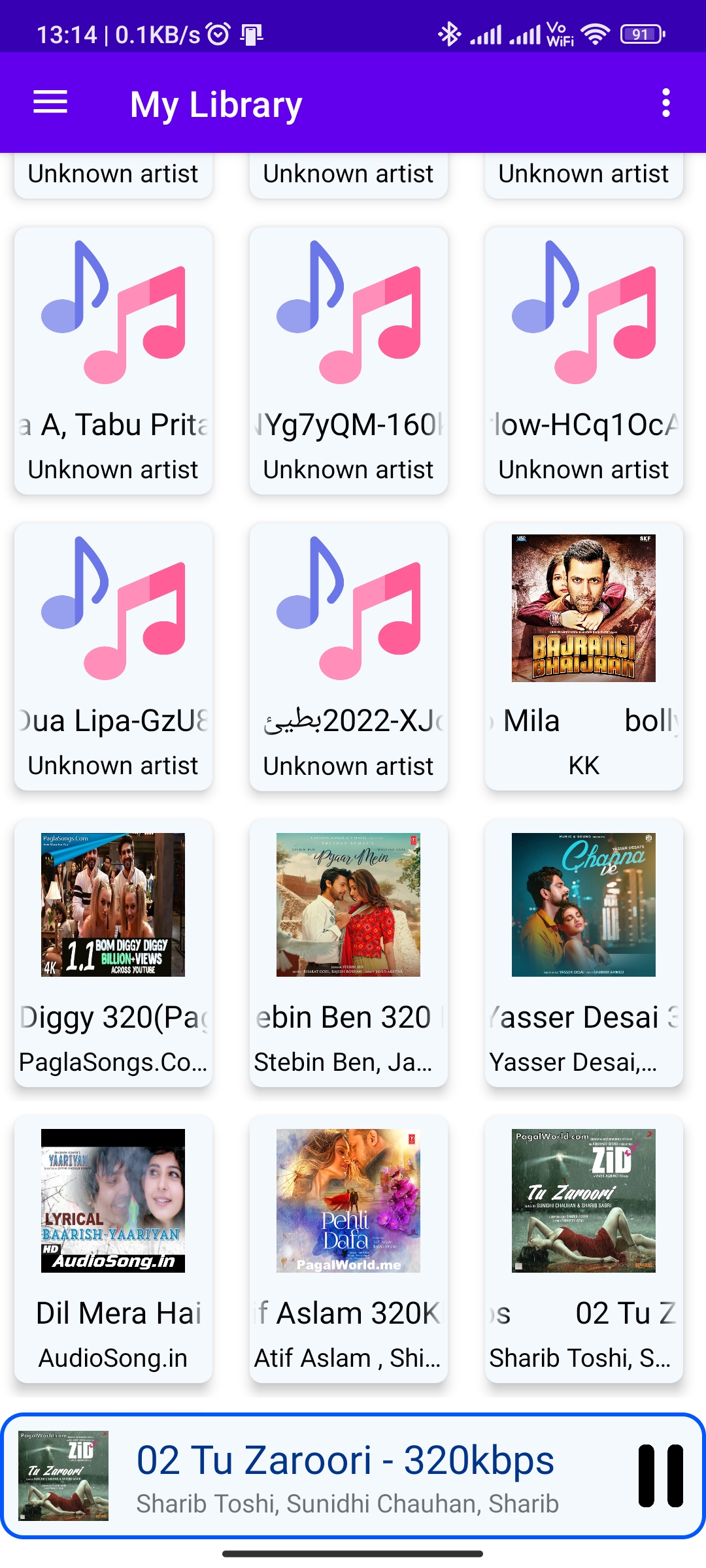
Task: Select the Yasser Desai Channa Ve song
Action: 584,953
